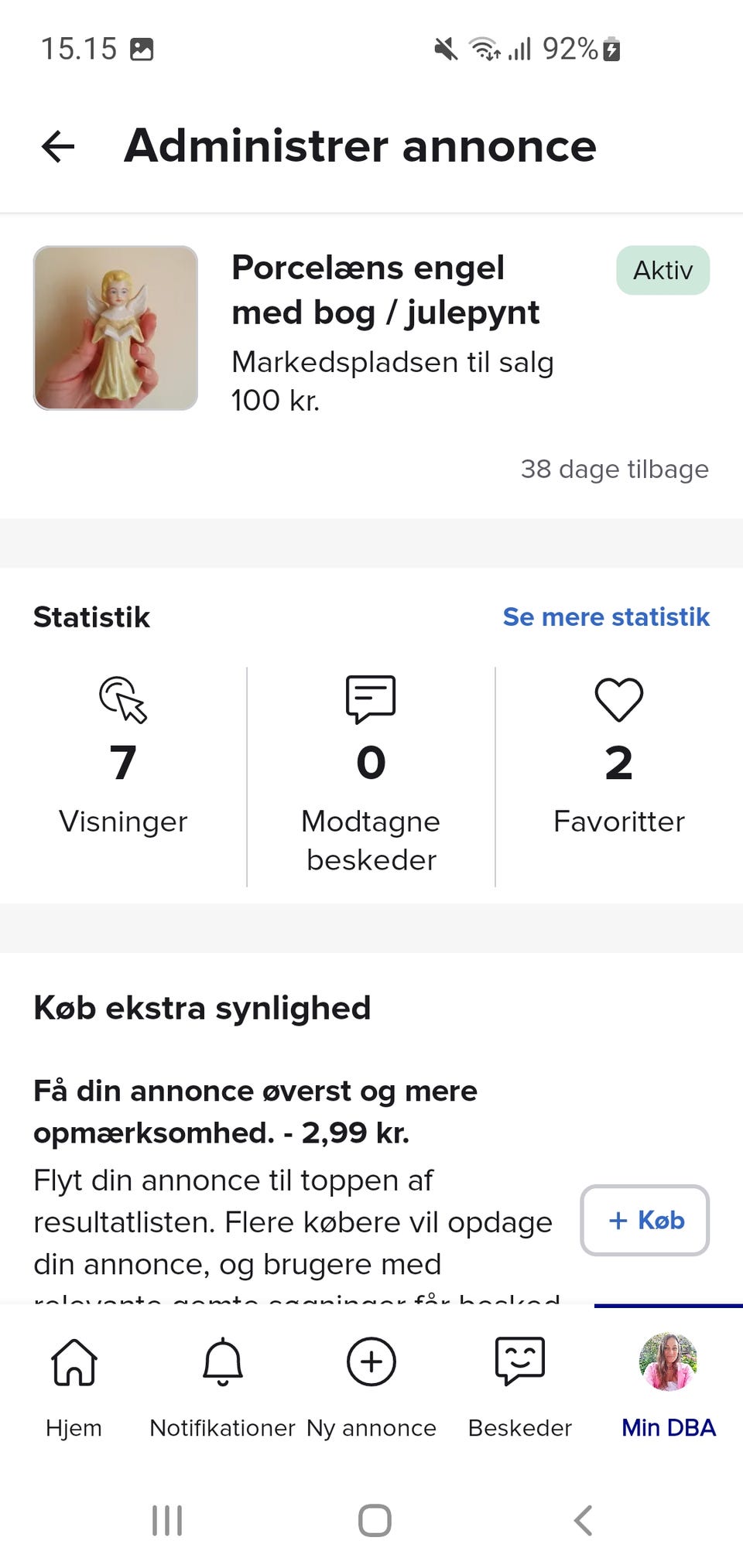Tap the Aktiv status badge

coord(663,271)
